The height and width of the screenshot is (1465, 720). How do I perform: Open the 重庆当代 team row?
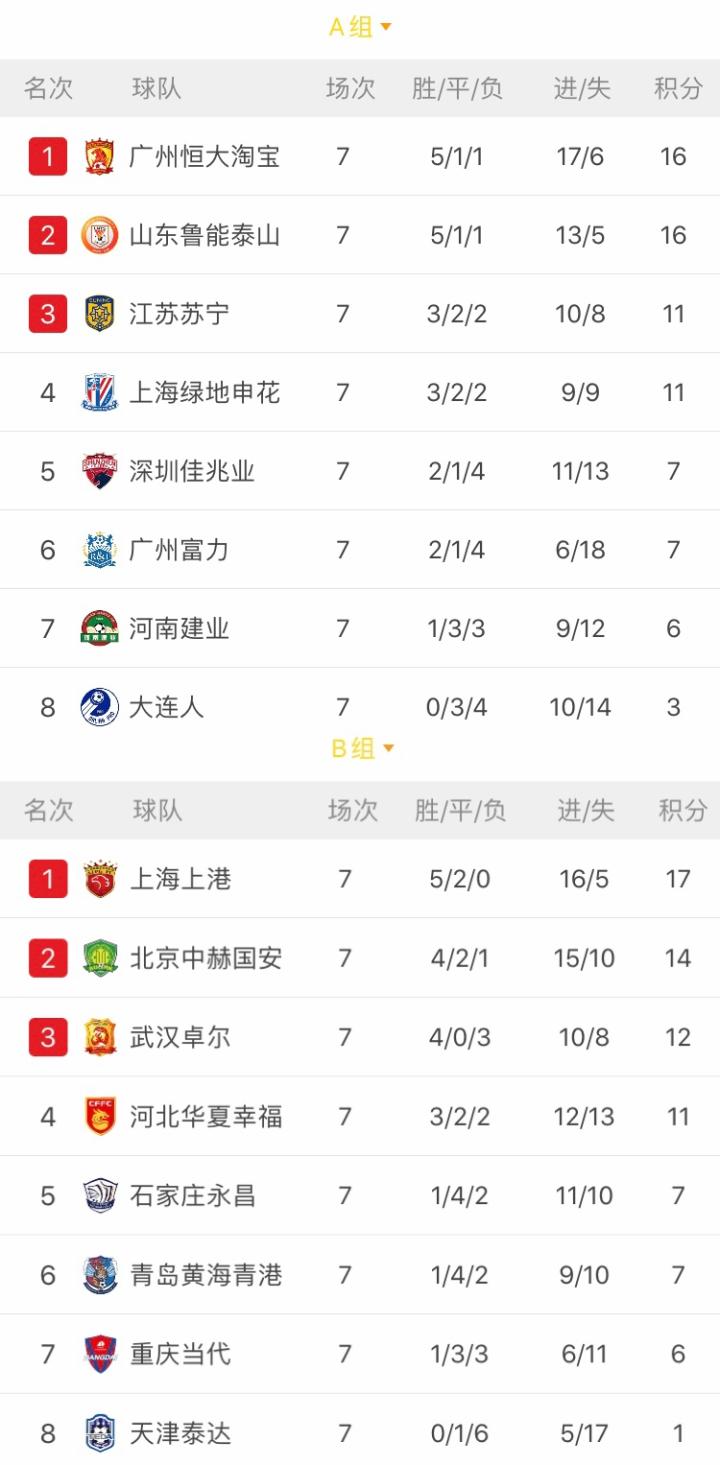pyautogui.click(x=360, y=1354)
